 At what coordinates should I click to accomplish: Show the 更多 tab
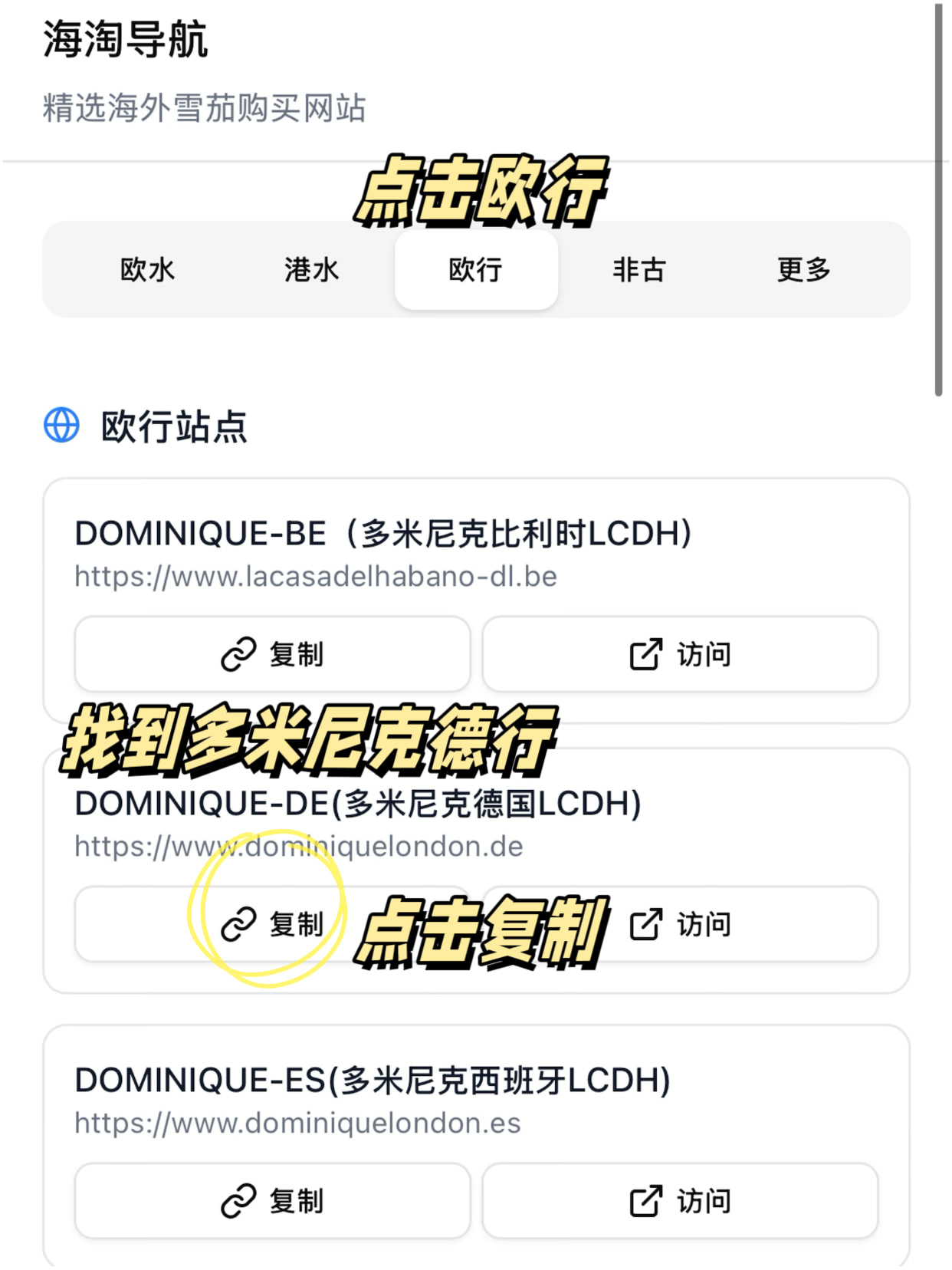(x=803, y=270)
